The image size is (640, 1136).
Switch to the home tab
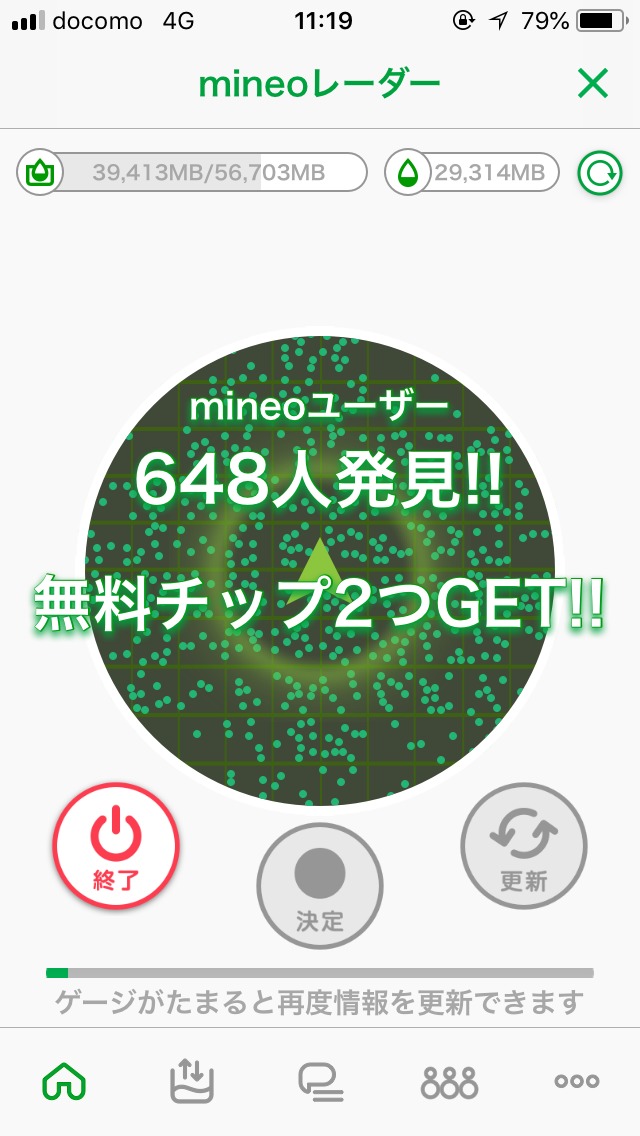[64, 1081]
